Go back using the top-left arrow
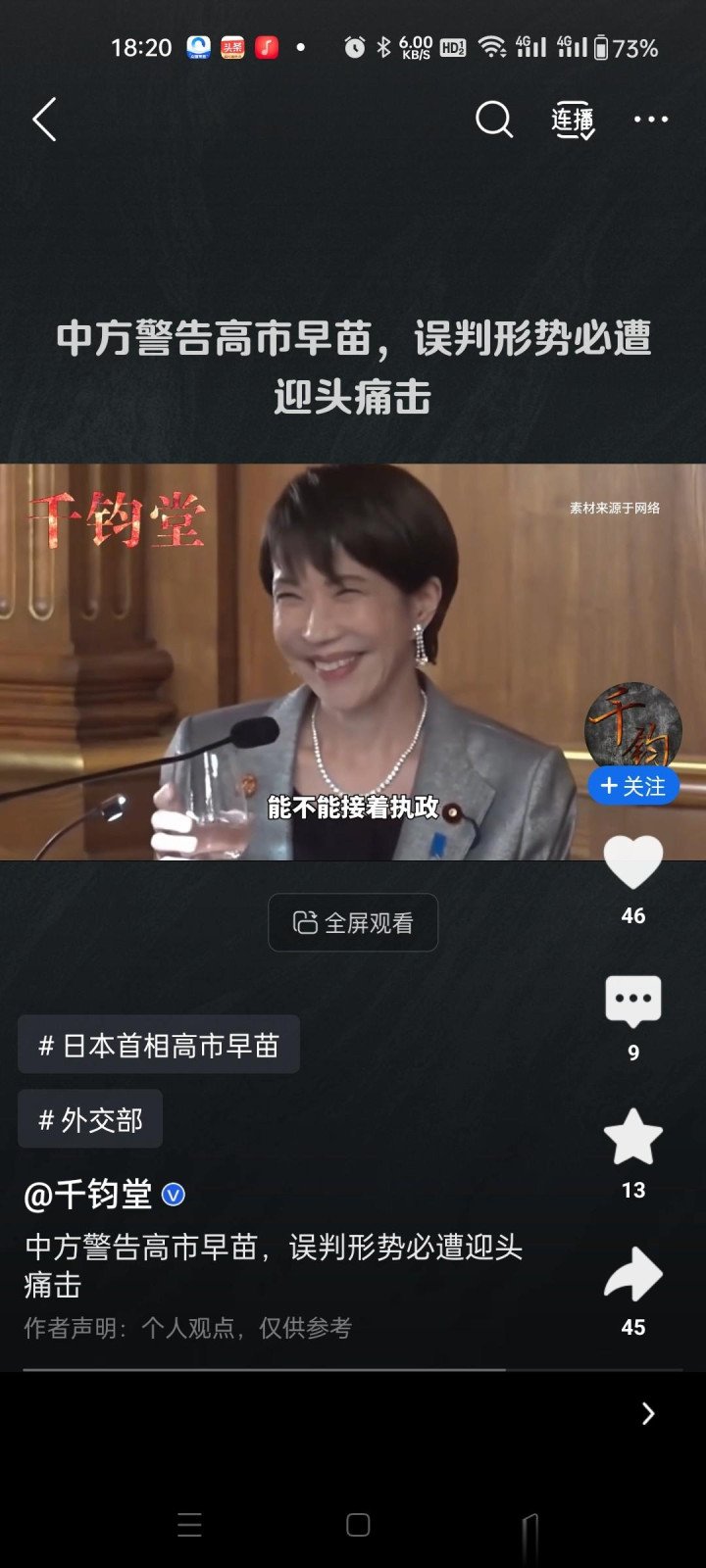Image resolution: width=706 pixels, height=1568 pixels. tap(44, 120)
